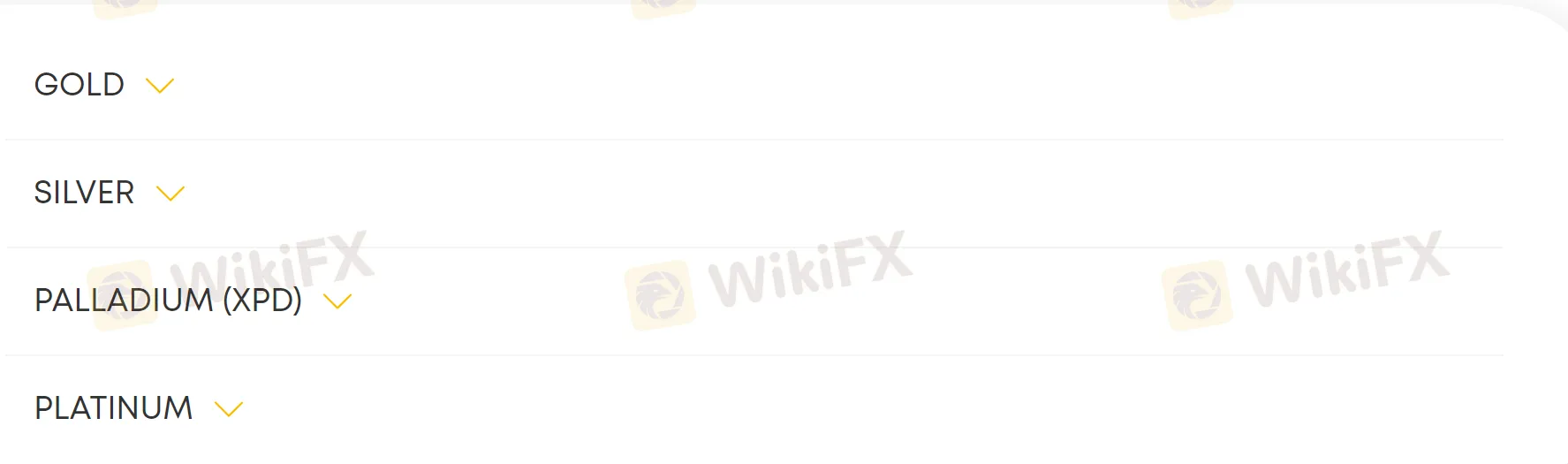The width and height of the screenshot is (1568, 464).
Task: Expand the PLATINUM section
Action: point(228,409)
